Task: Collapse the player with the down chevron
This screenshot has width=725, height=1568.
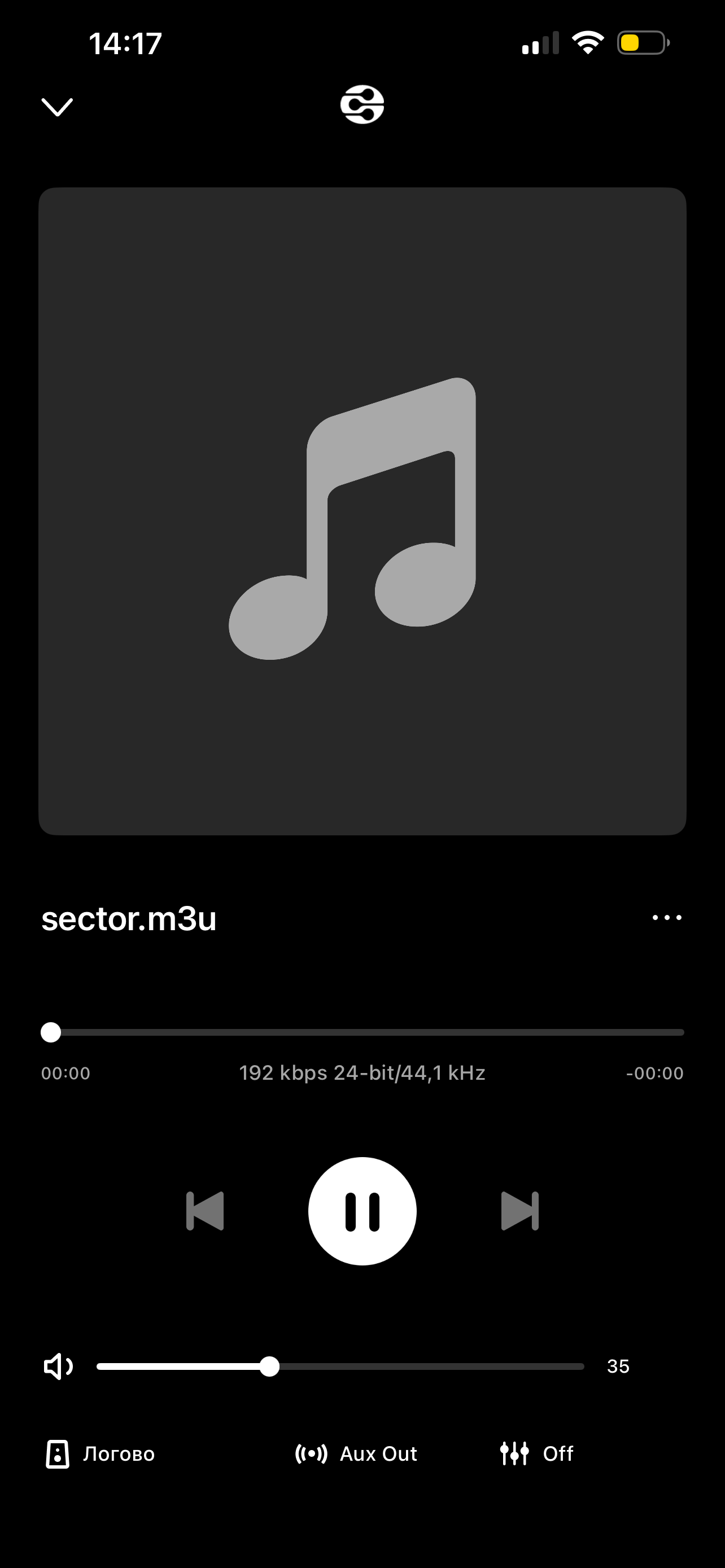Action: (57, 107)
